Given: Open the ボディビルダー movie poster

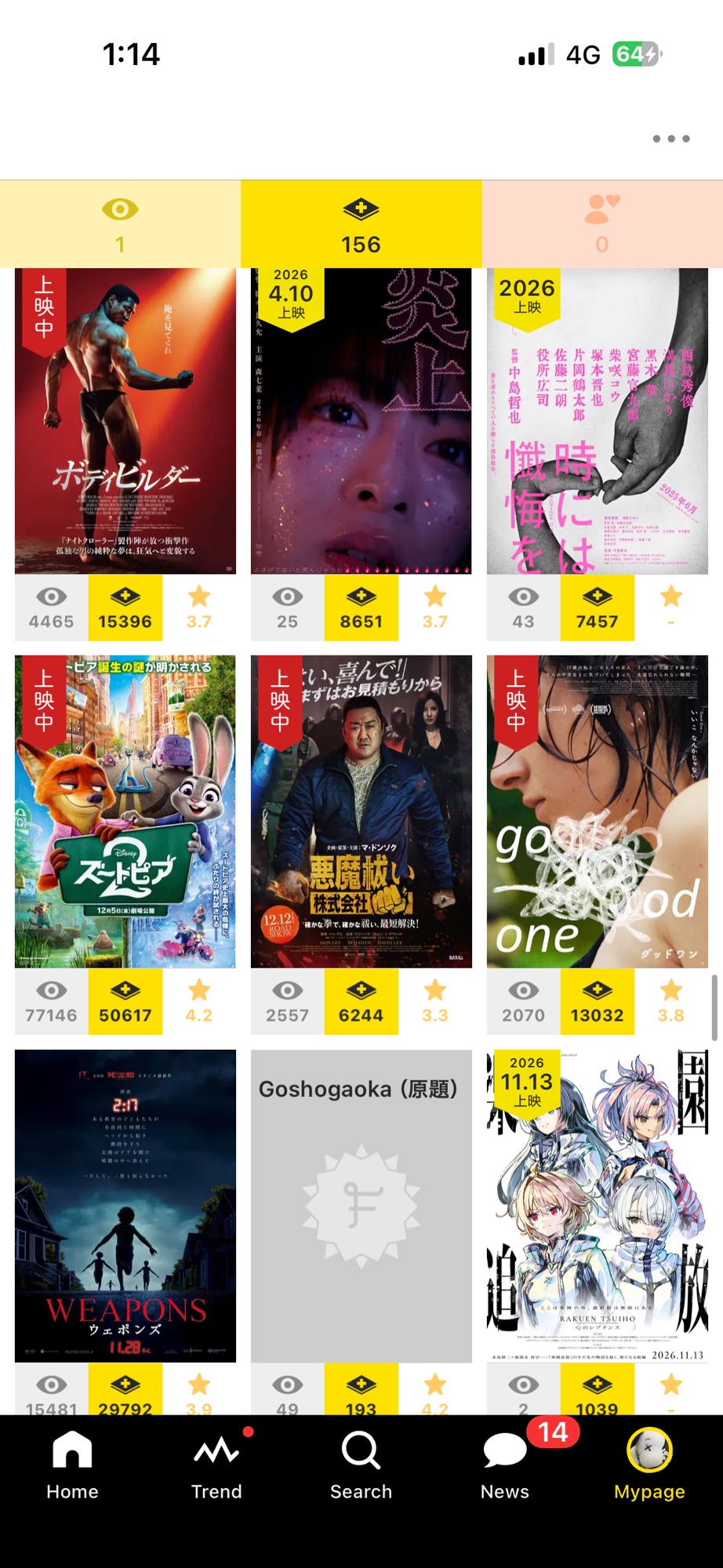Looking at the screenshot, I should (x=125, y=421).
